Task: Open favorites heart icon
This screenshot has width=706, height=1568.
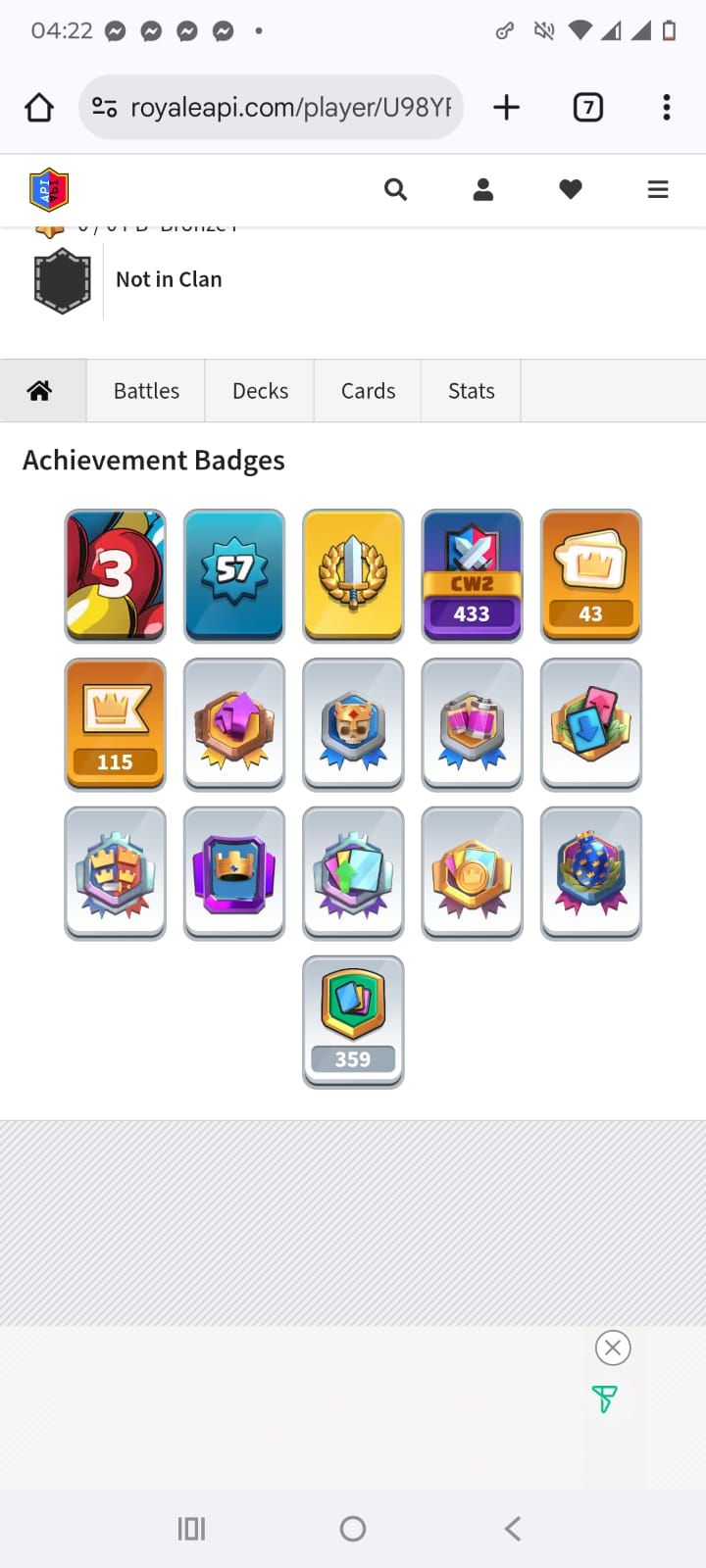Action: 571,189
